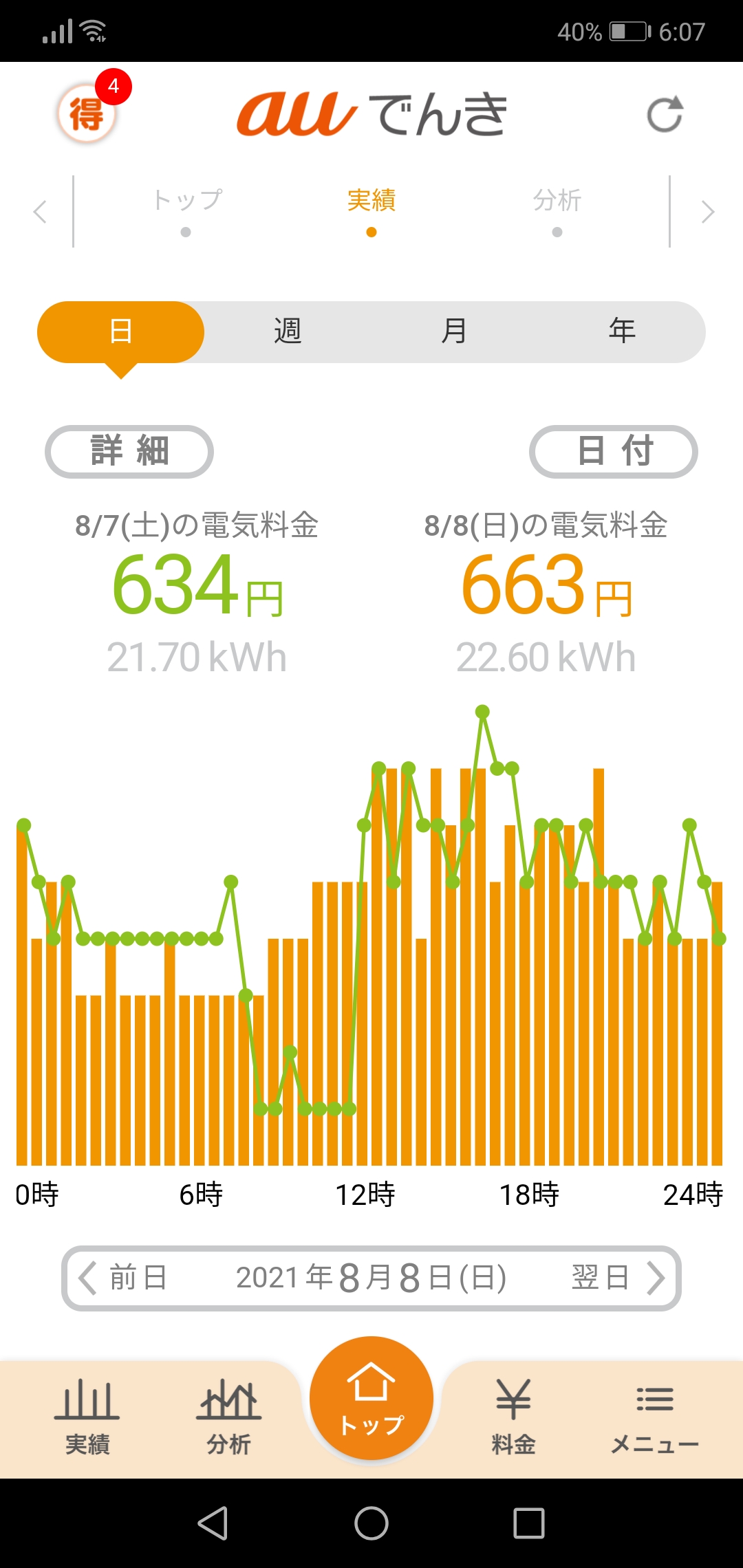Select the 日 daily view
This screenshot has width=743, height=1568.
[121, 331]
